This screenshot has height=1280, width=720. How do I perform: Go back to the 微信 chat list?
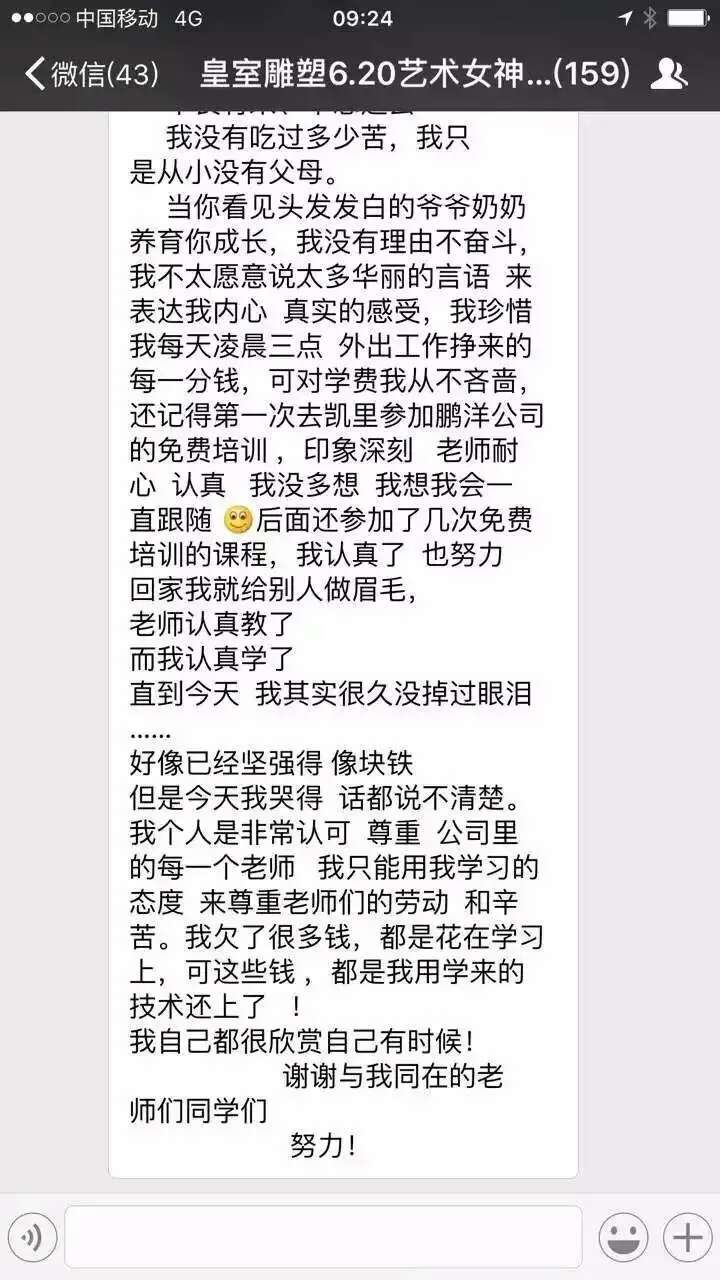[90, 73]
